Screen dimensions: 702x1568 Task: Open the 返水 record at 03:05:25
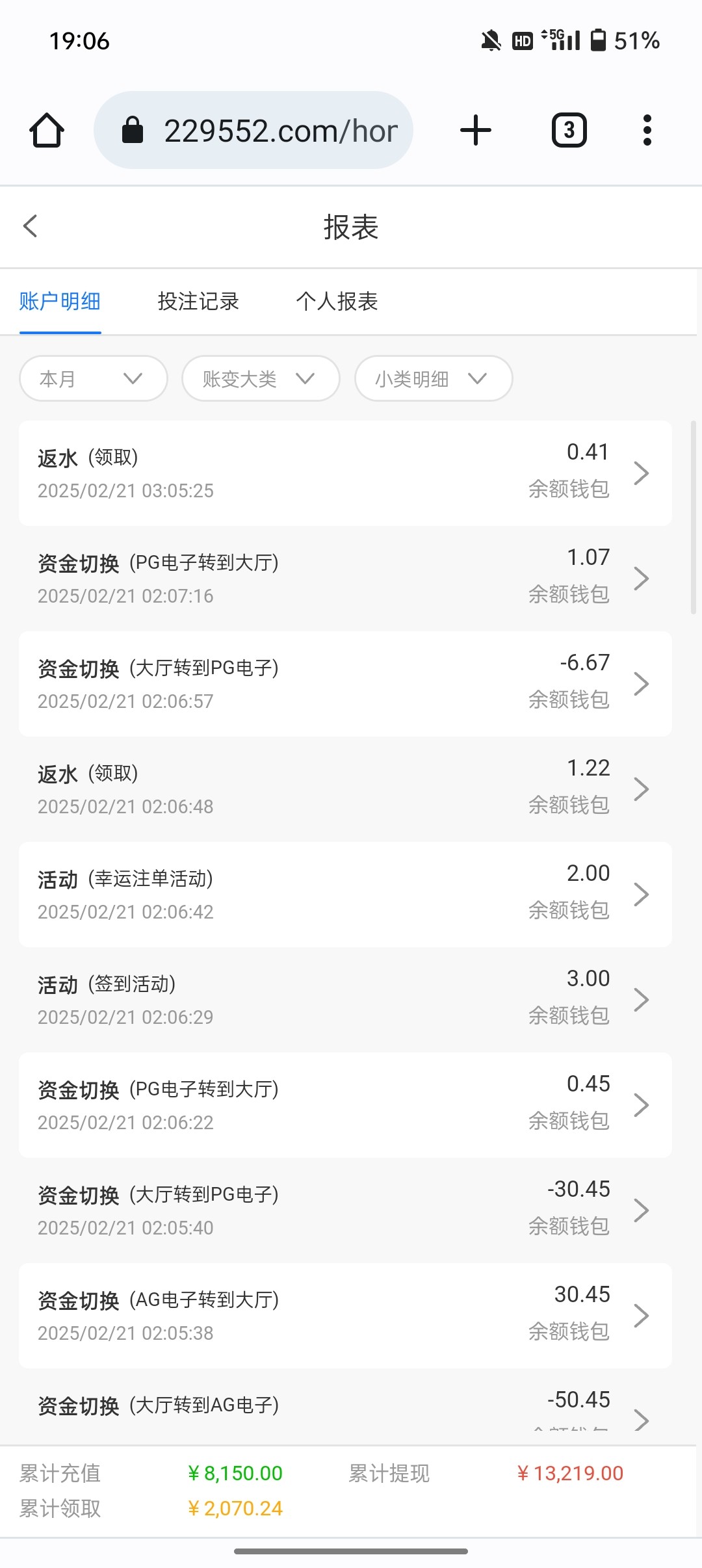(x=345, y=473)
